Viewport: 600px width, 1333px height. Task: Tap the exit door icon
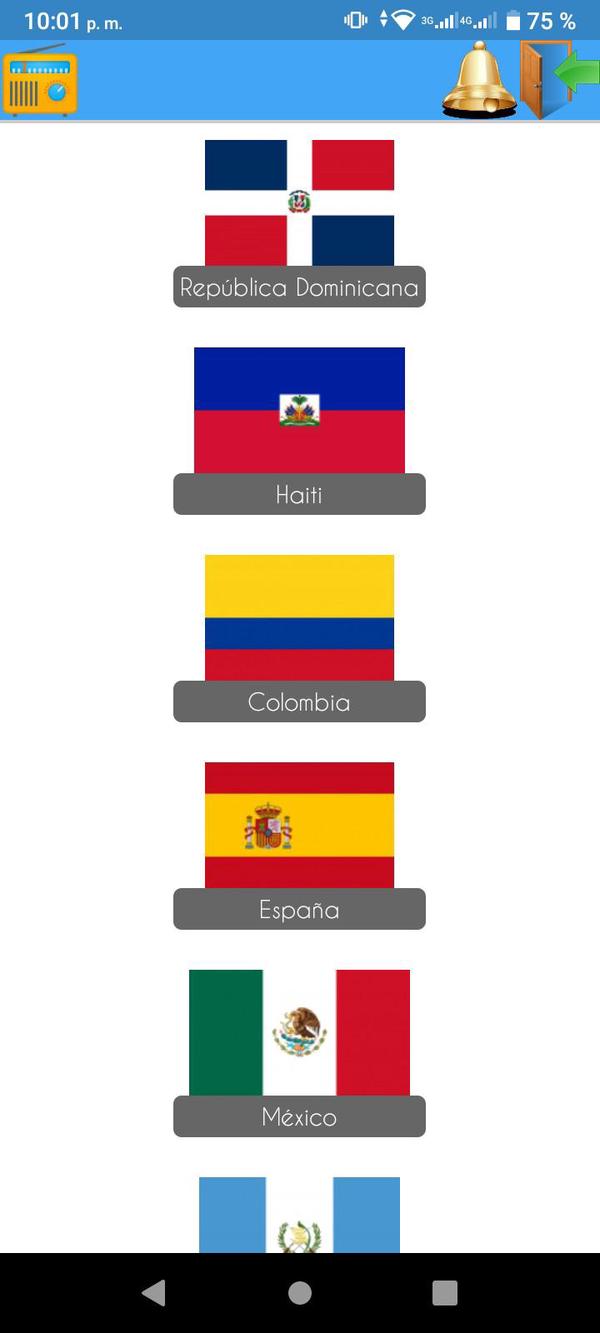coord(557,80)
